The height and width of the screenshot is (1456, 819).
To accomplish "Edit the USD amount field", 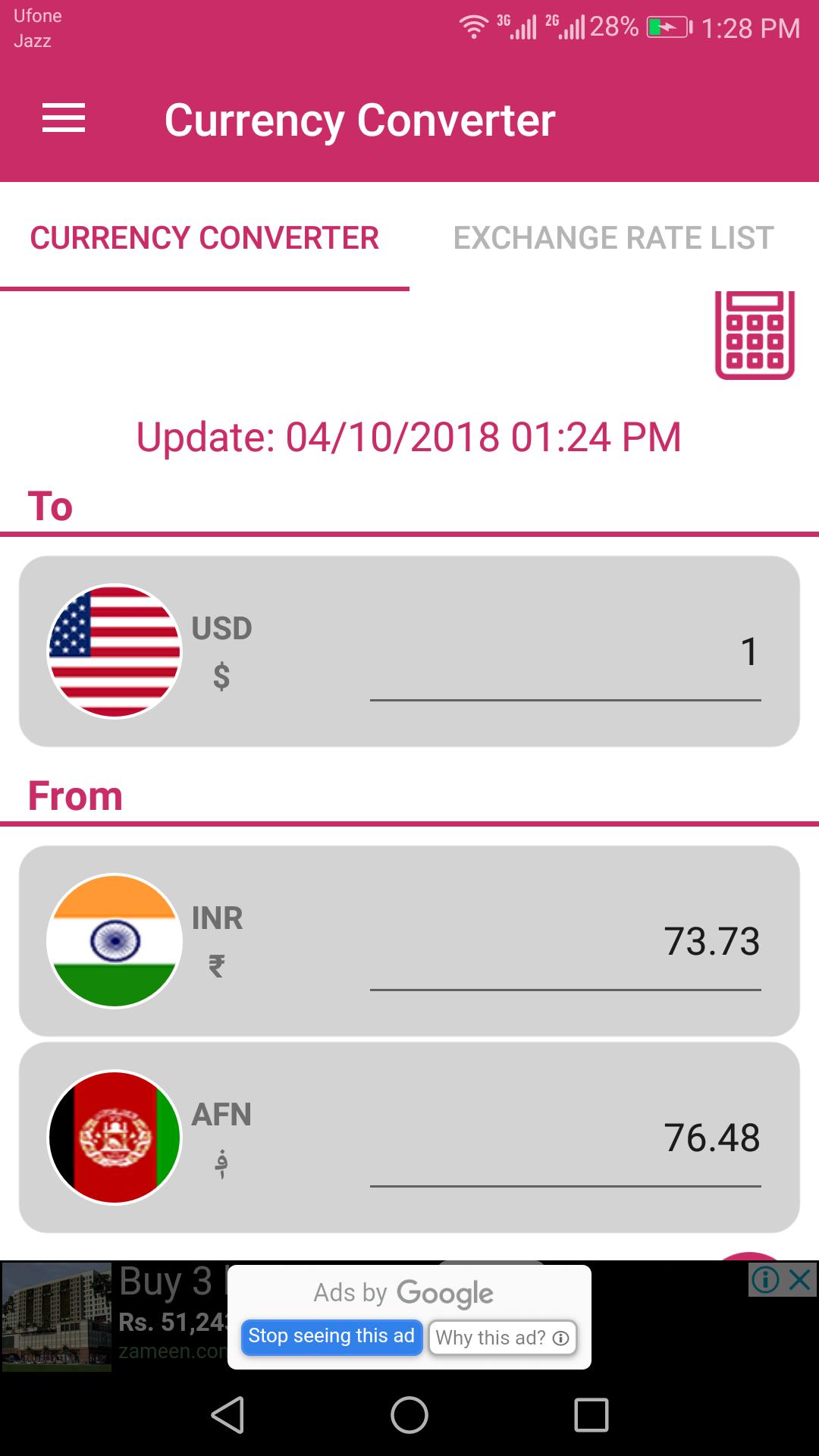I will [565, 653].
